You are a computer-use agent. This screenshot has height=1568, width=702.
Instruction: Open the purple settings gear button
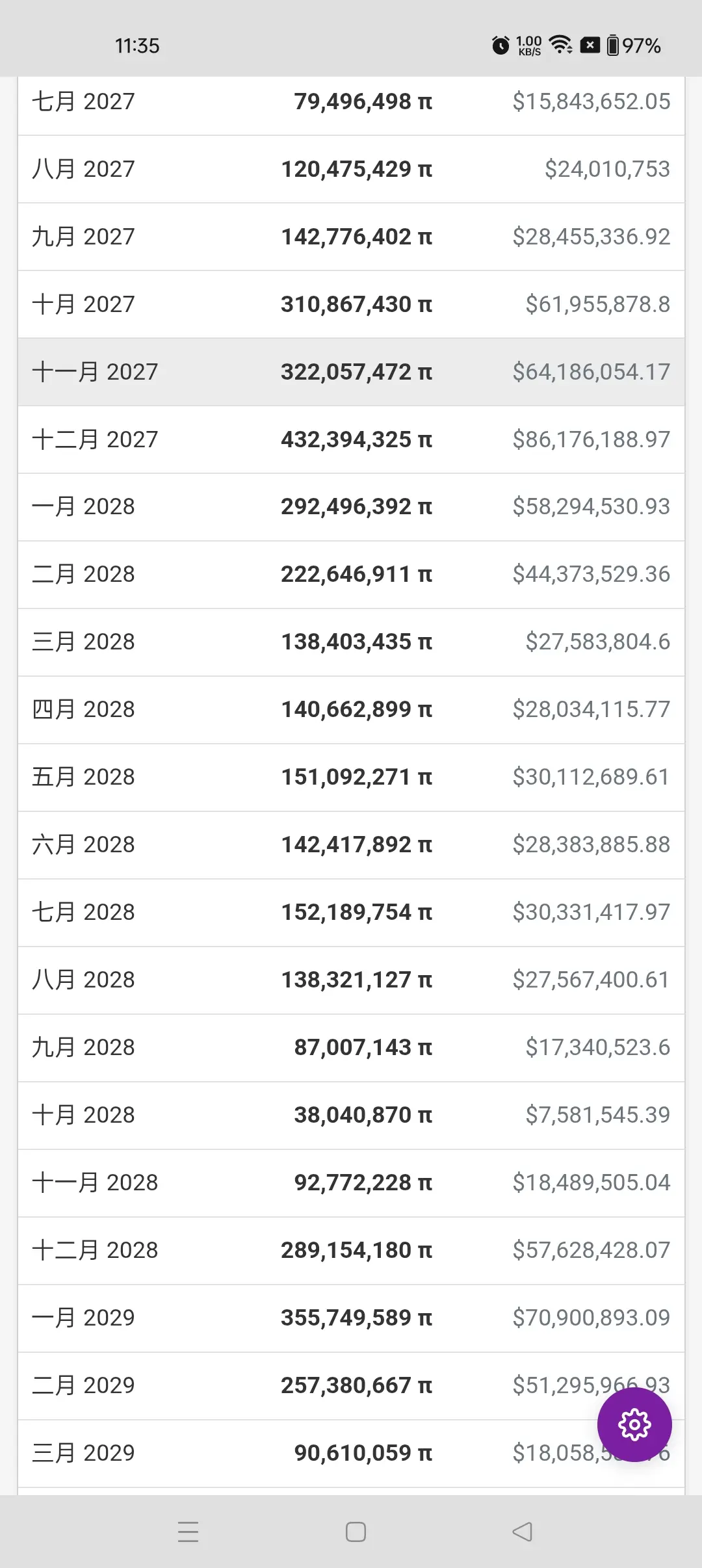(x=634, y=1424)
